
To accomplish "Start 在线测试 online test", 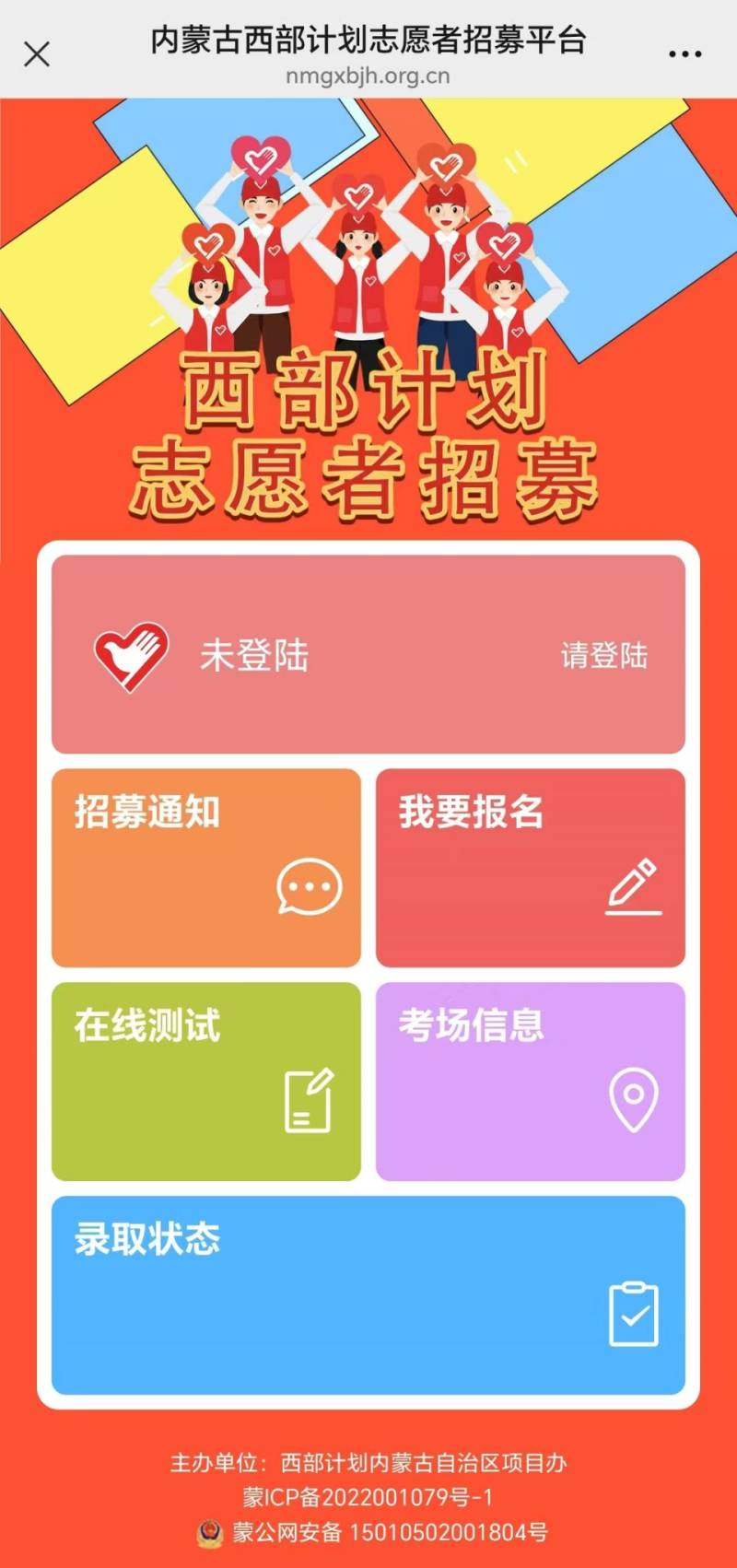I will coord(206,1081).
